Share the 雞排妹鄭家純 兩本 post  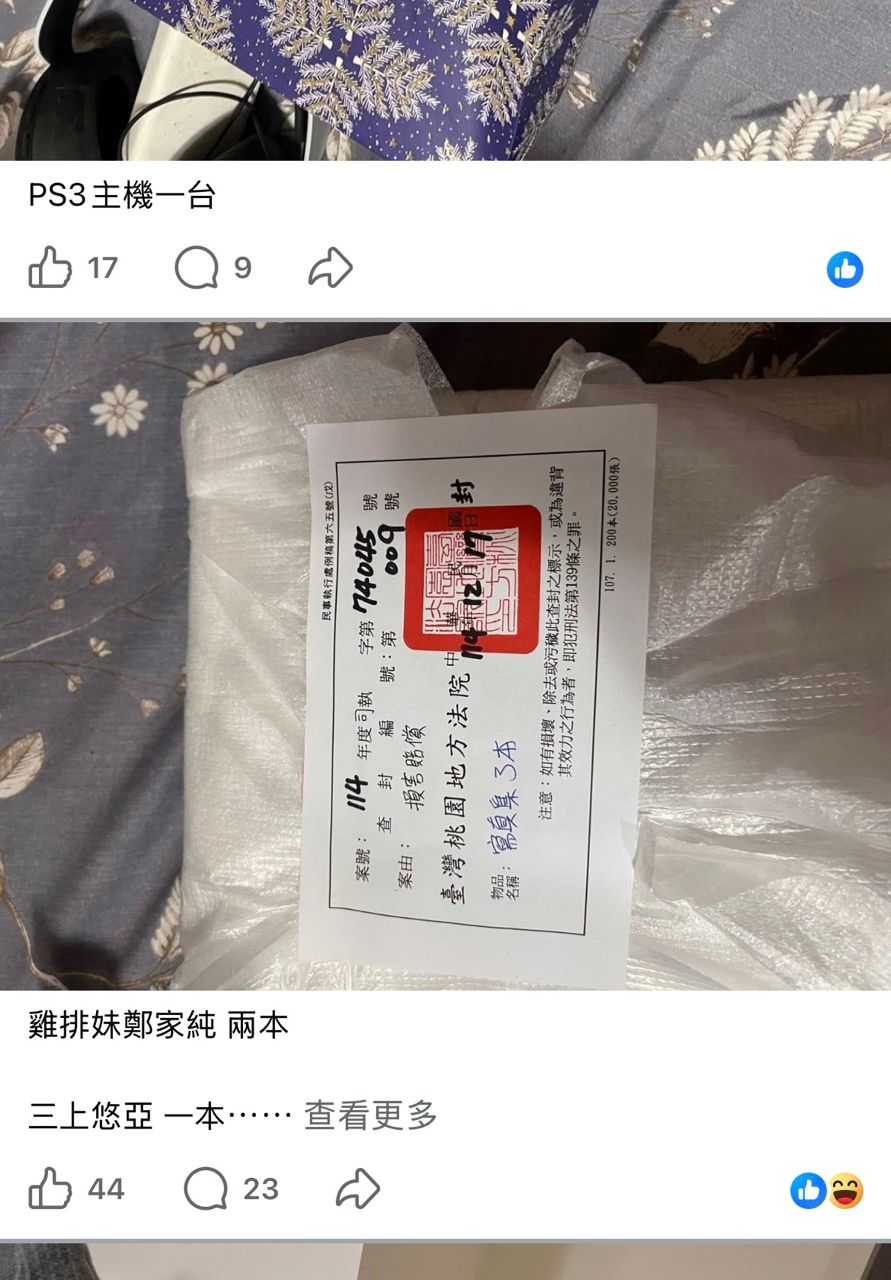(x=357, y=1189)
